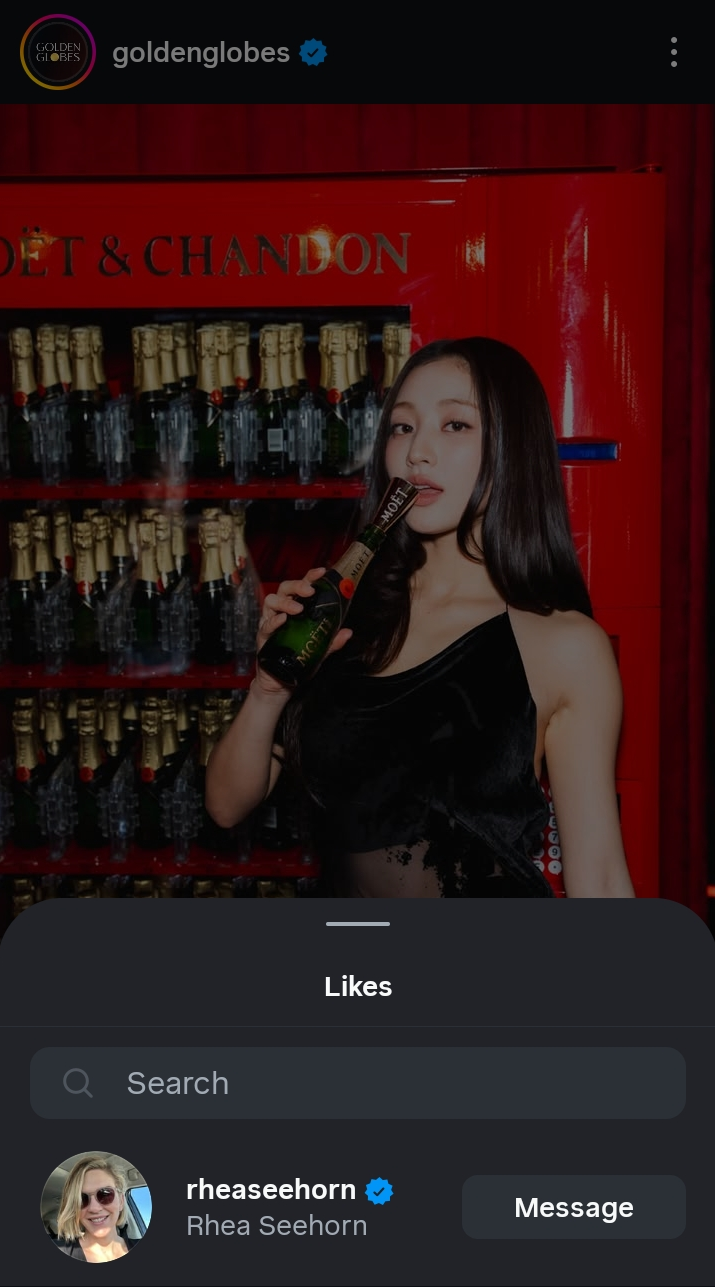Open goldenglobes profile from the header
This screenshot has width=715, height=1287.
click(201, 52)
